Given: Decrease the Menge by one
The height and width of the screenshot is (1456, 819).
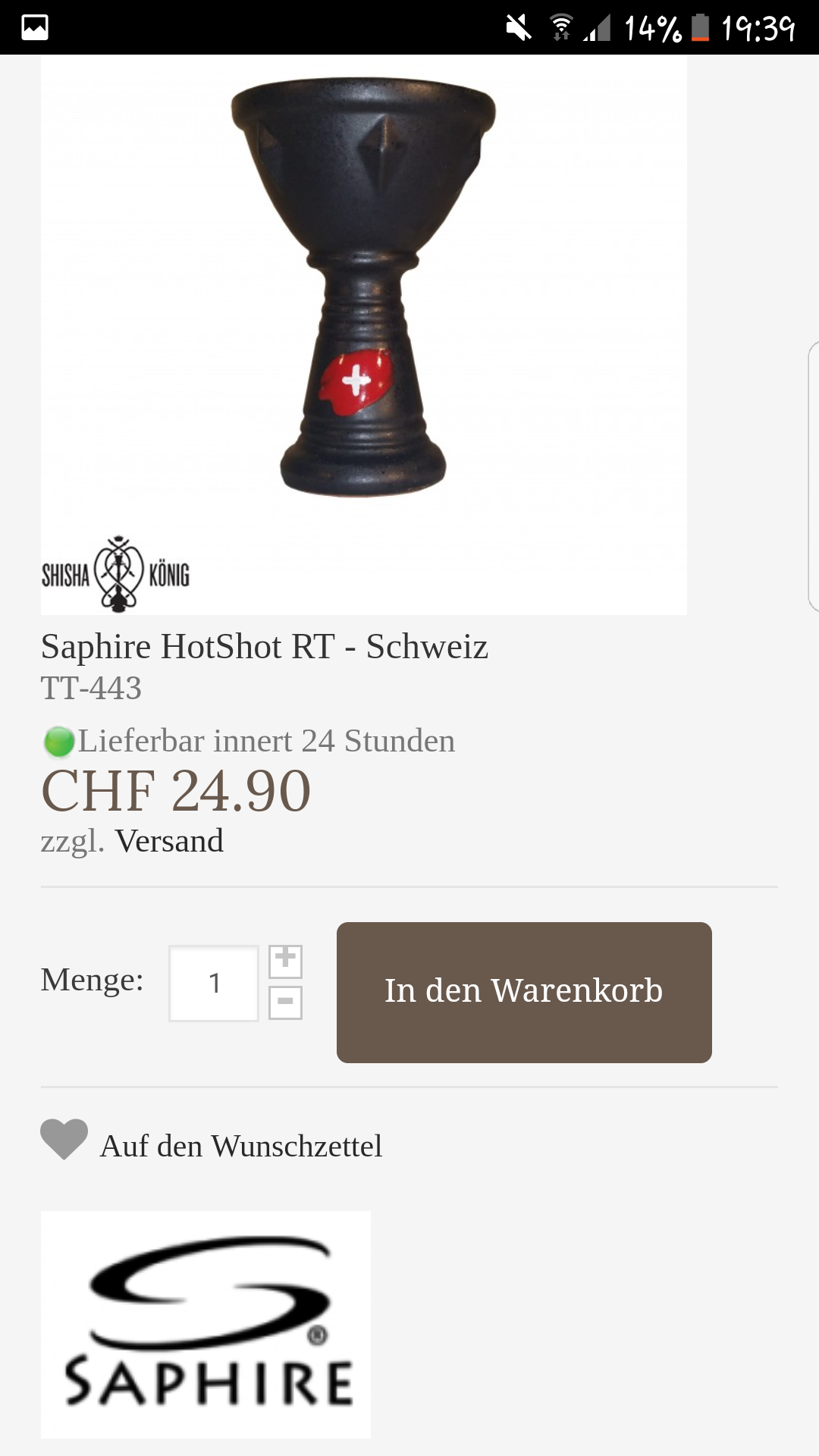Looking at the screenshot, I should 285,1003.
